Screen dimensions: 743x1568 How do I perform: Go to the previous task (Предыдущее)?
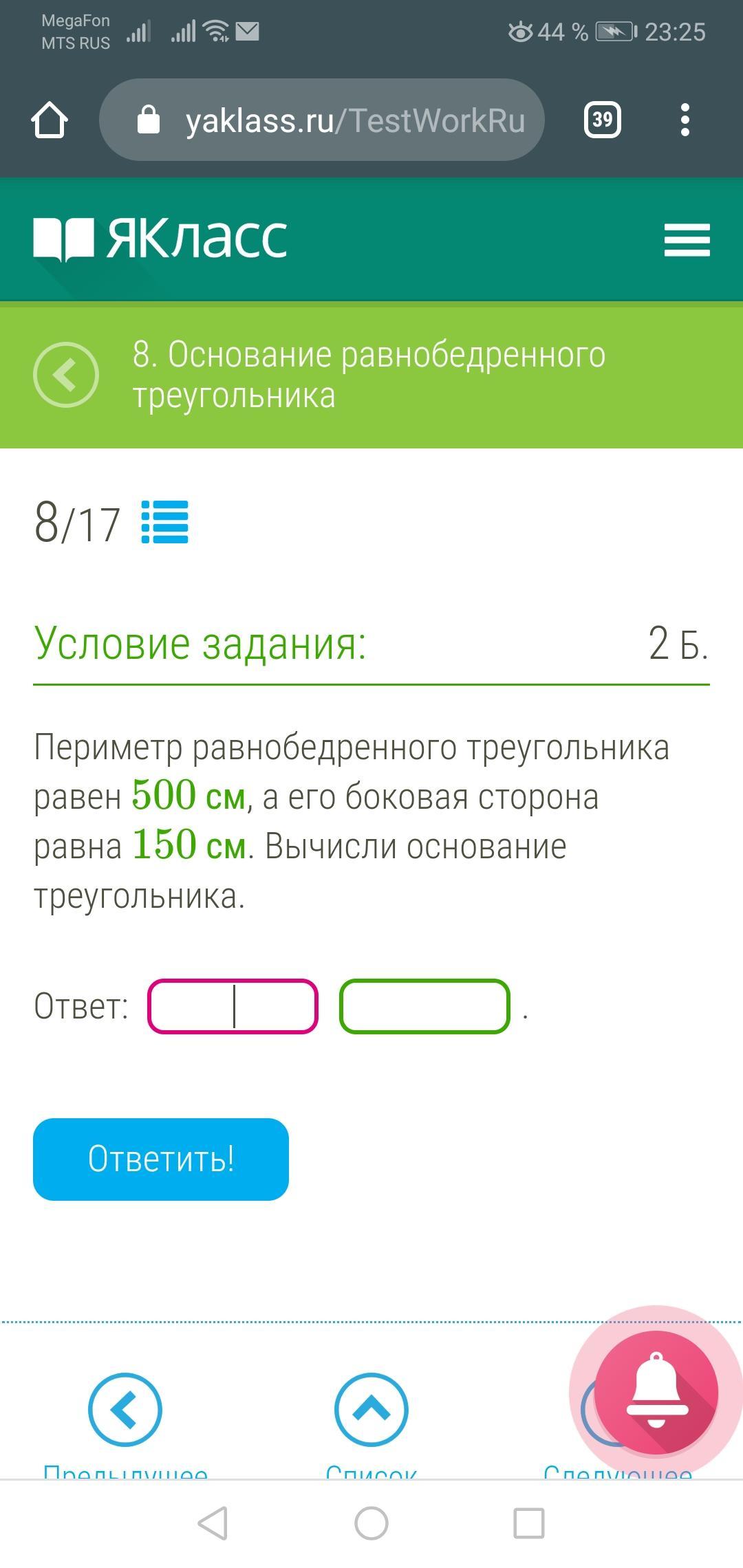click(125, 1410)
